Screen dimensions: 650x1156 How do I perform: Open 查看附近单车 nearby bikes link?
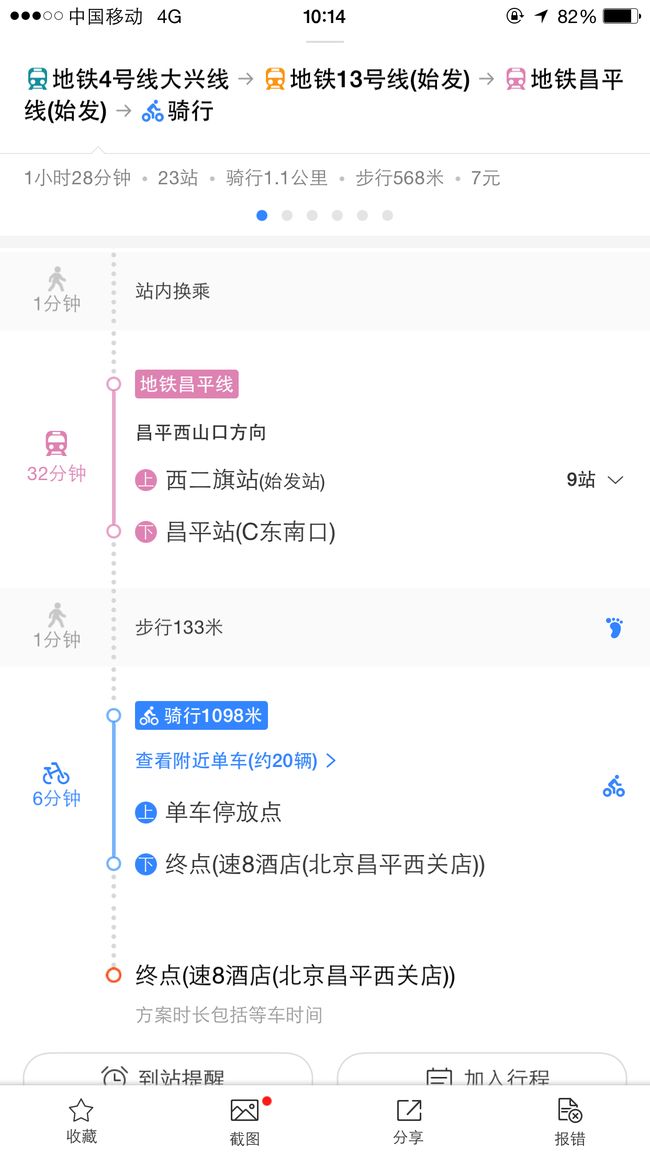point(236,761)
